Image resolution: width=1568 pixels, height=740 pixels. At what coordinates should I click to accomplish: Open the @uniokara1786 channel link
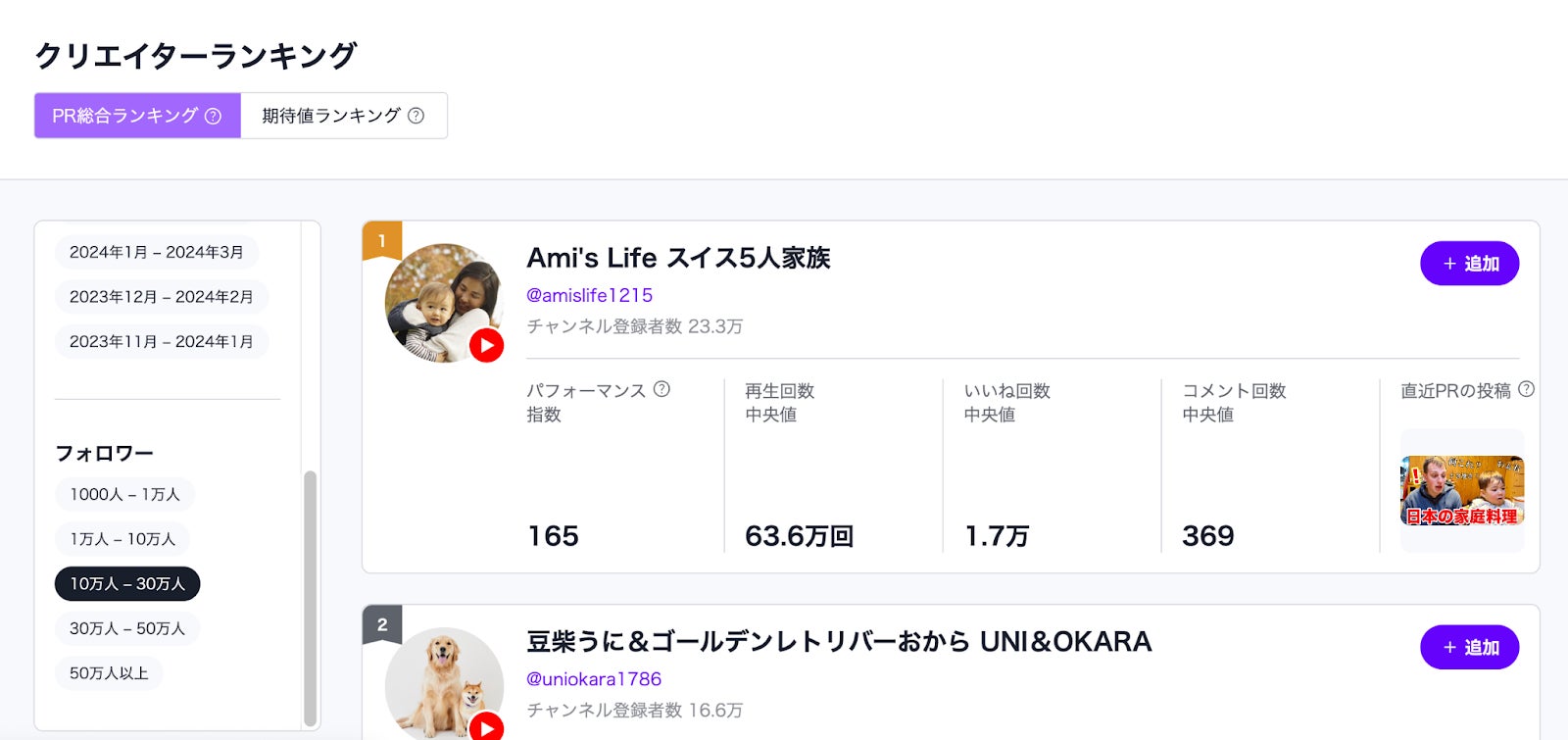click(594, 679)
